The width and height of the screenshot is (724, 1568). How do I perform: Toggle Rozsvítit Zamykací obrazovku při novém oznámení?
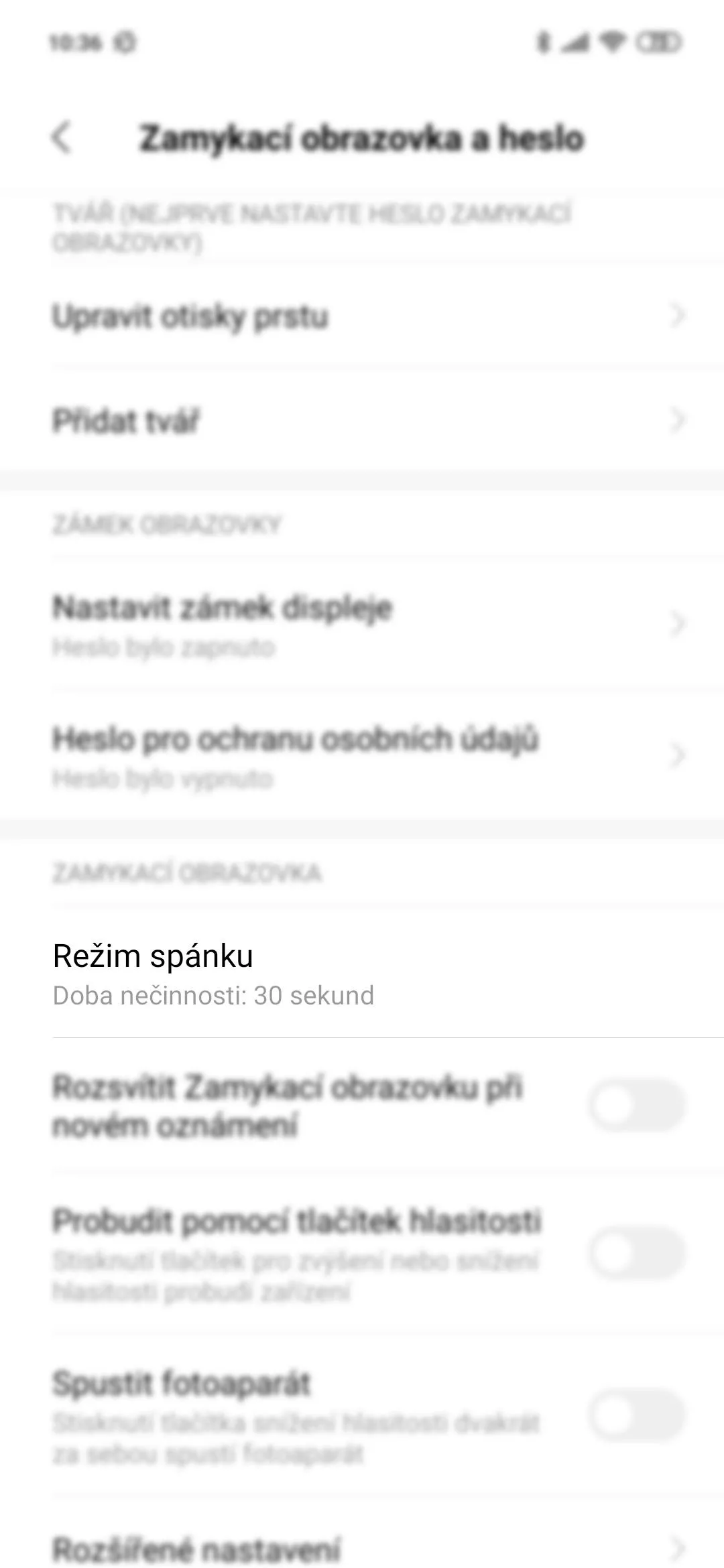coord(637,1105)
